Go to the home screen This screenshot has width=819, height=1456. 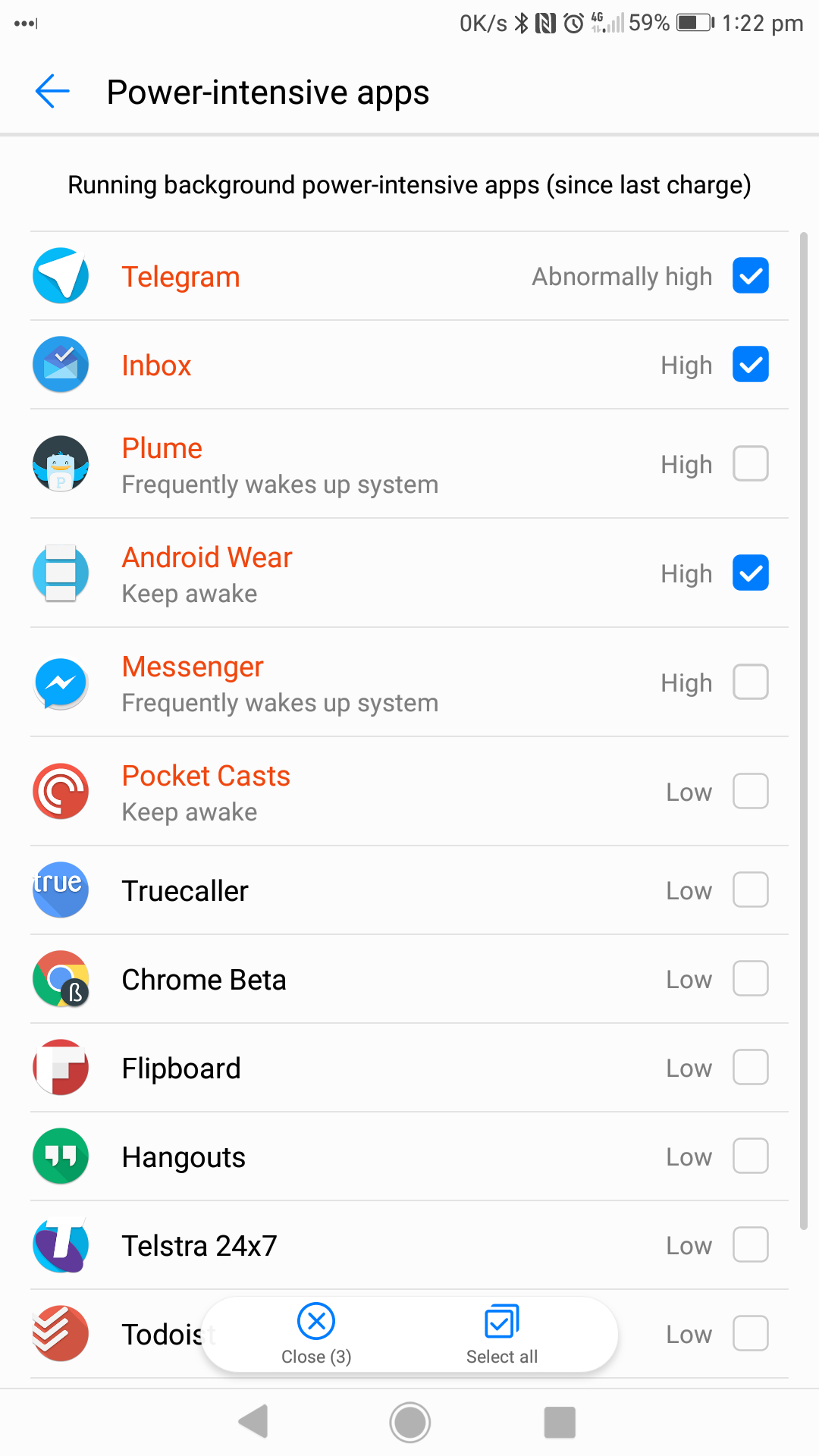pos(409,1422)
